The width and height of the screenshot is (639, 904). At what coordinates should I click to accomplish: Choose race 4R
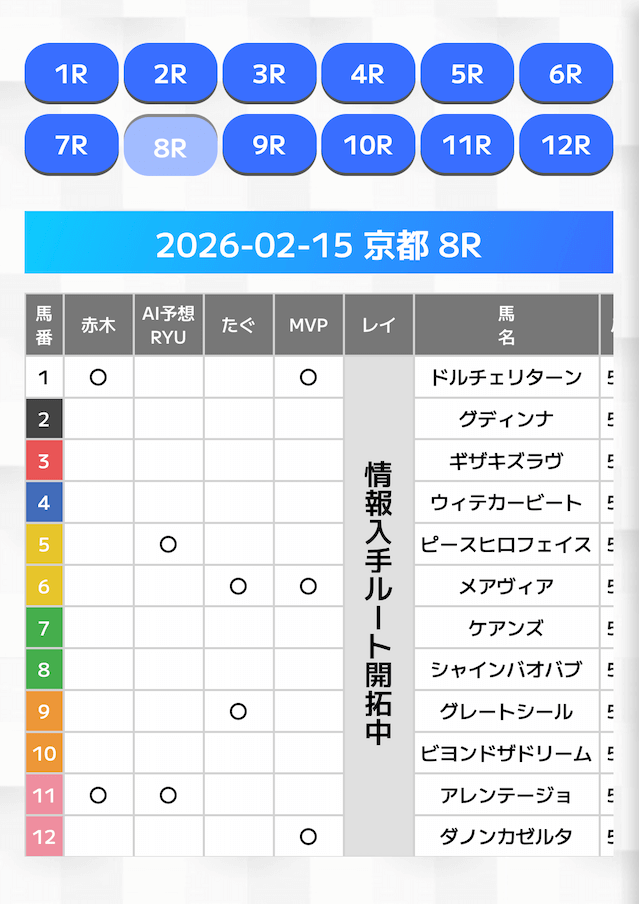(x=368, y=73)
